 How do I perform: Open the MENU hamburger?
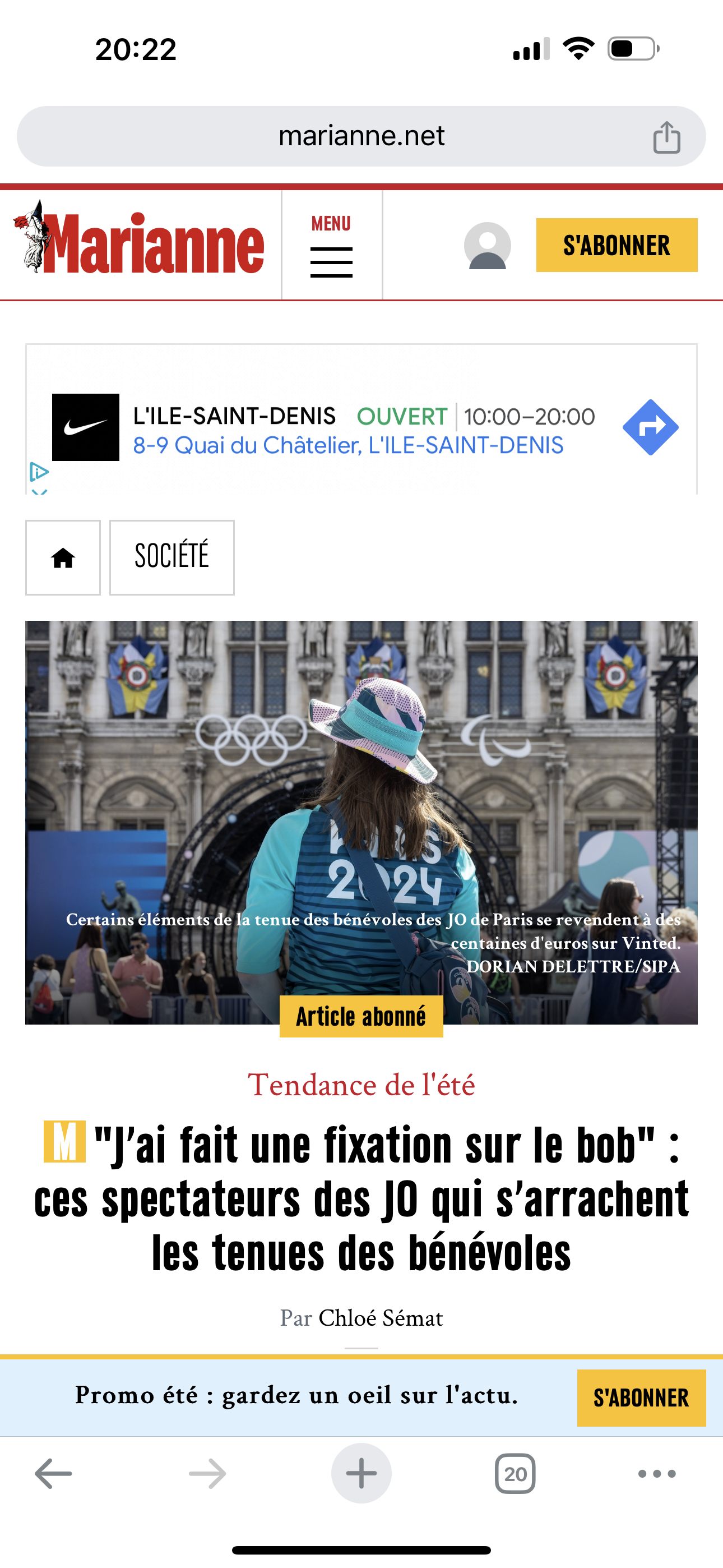pyautogui.click(x=331, y=247)
